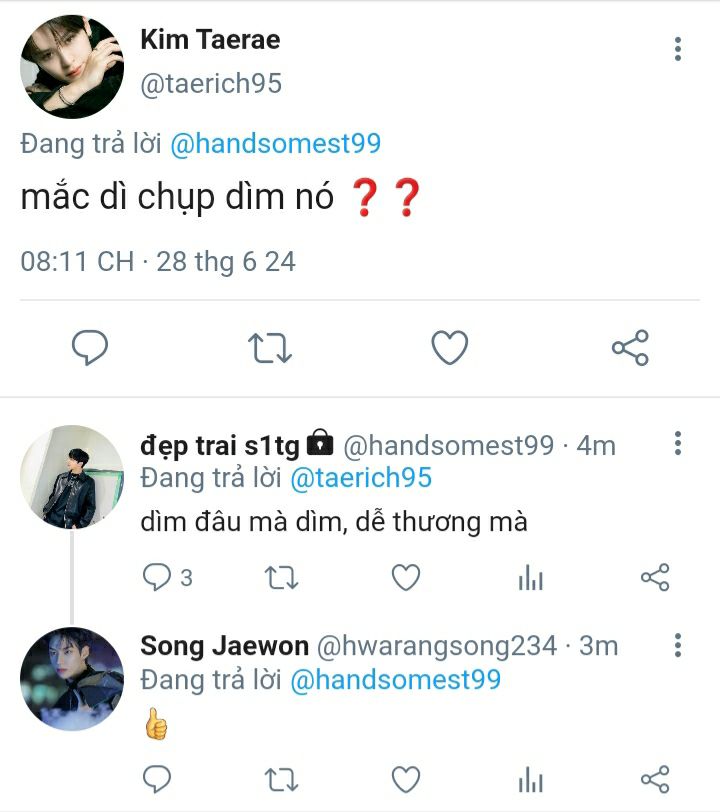This screenshot has width=720, height=812.
Task: Like Kim Taerae's tweet
Action: click(x=449, y=348)
